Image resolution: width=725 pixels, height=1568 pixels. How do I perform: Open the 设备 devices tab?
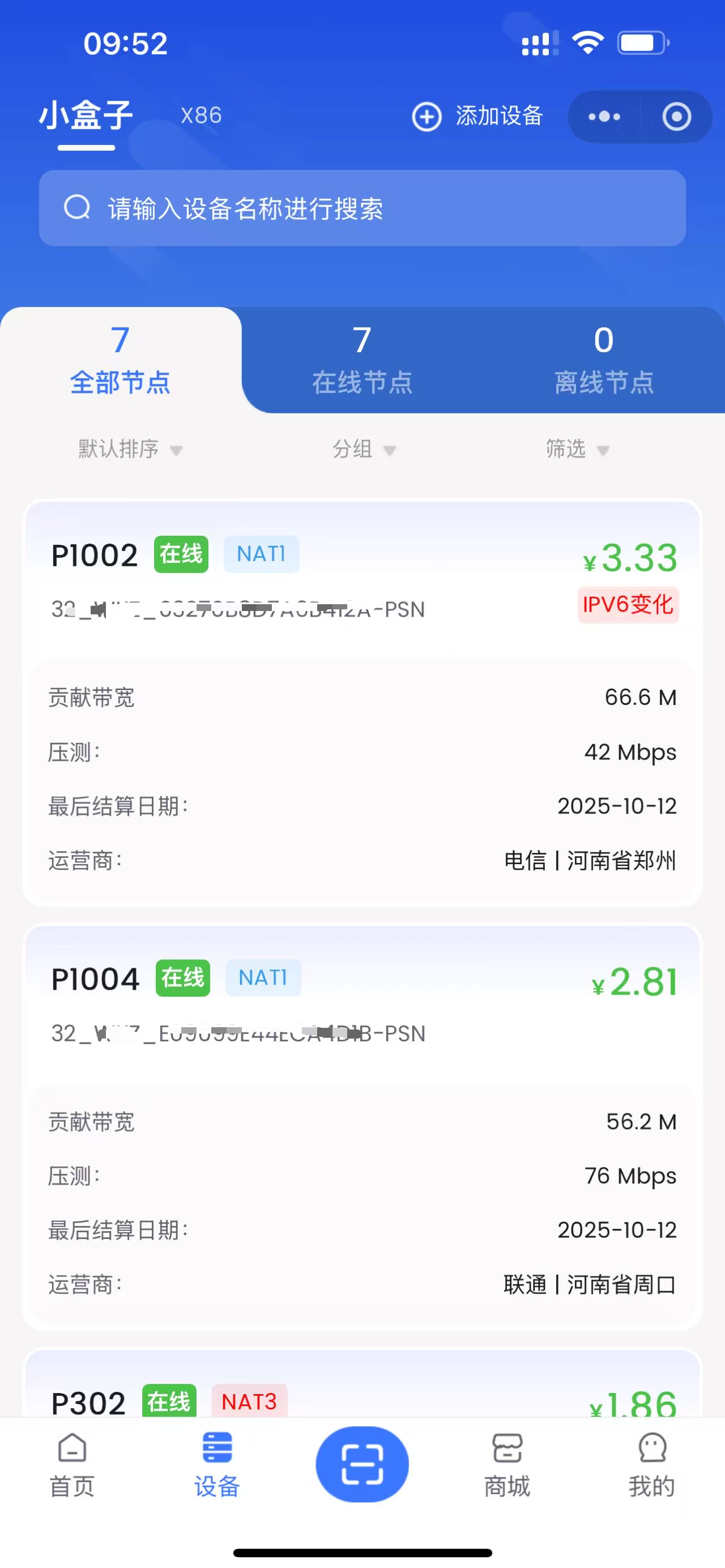(217, 1464)
